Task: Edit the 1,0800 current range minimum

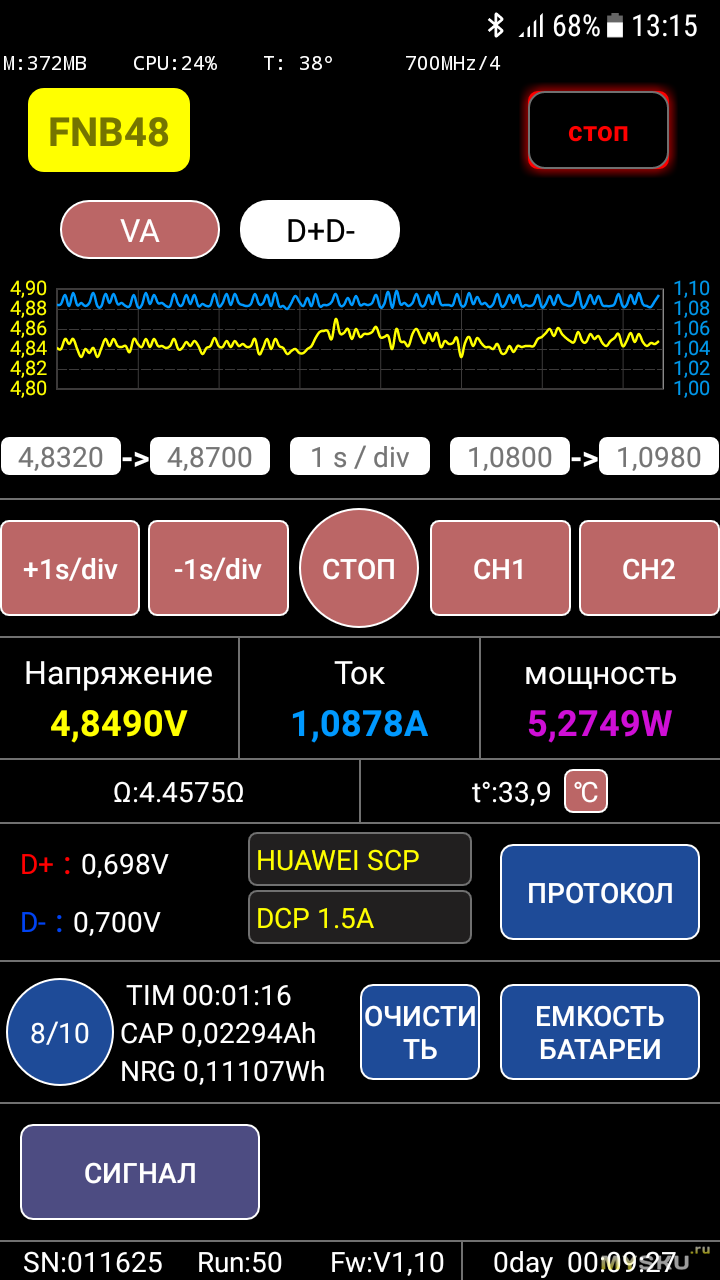Action: click(x=510, y=457)
